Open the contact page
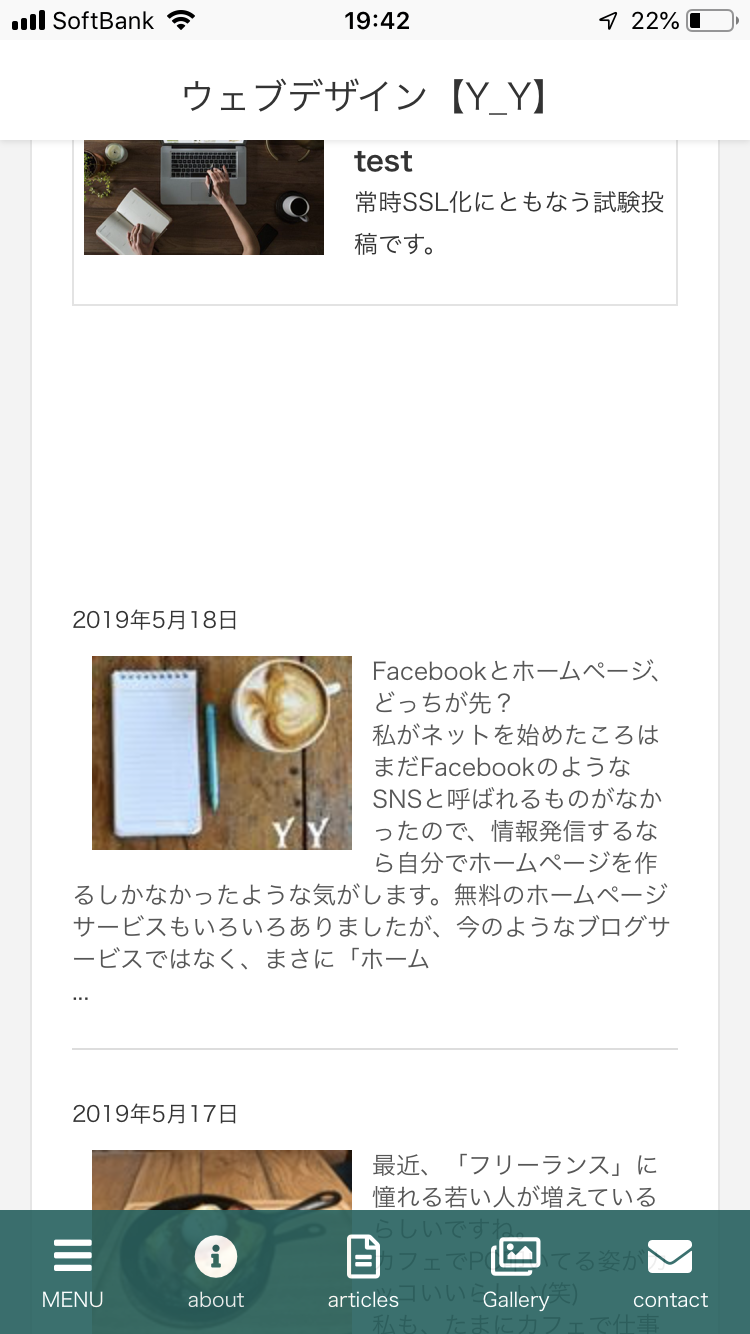The image size is (750, 1334). (670, 1272)
